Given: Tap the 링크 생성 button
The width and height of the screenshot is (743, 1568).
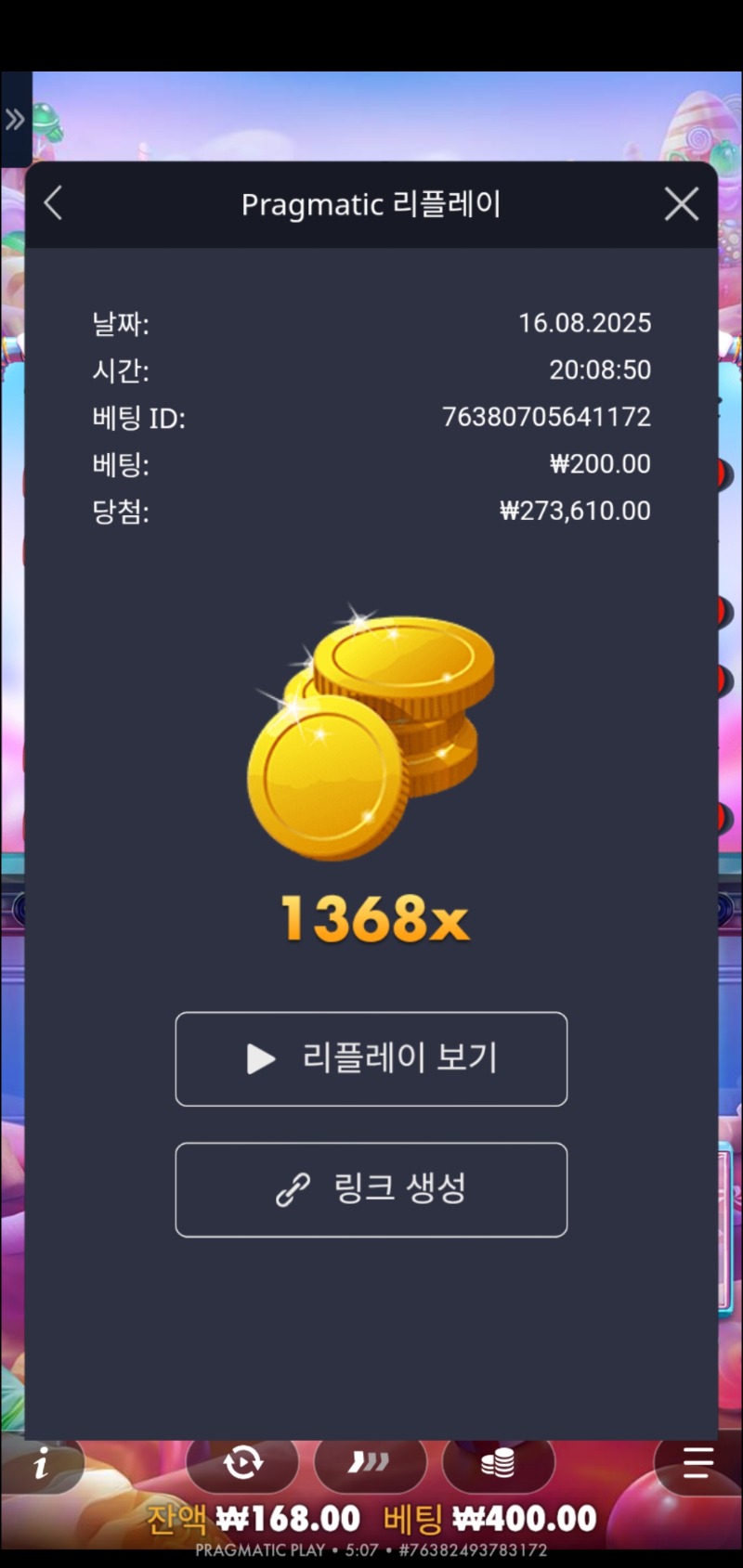Looking at the screenshot, I should coord(371,1189).
